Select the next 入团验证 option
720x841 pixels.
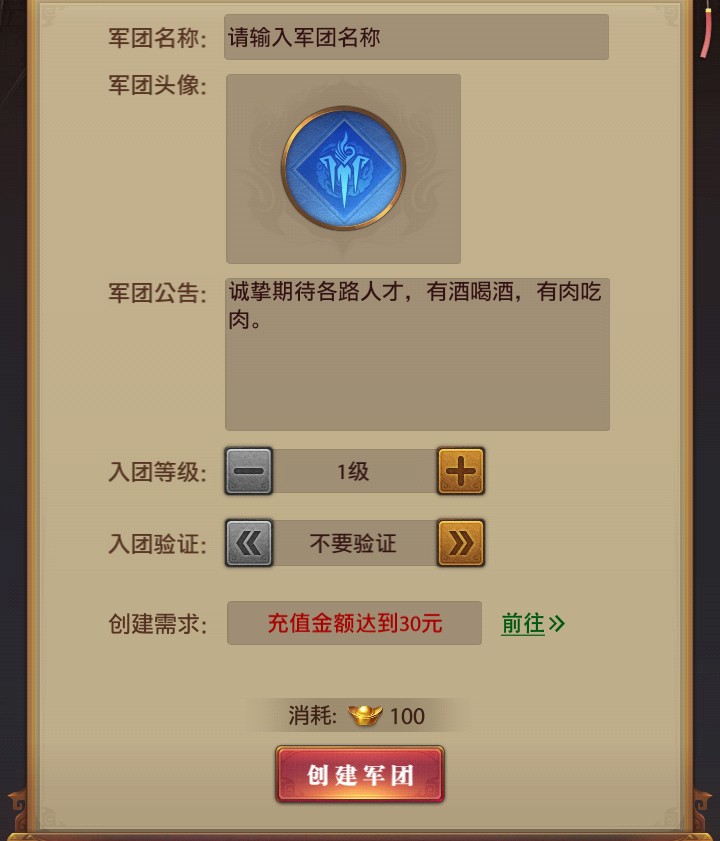click(460, 543)
